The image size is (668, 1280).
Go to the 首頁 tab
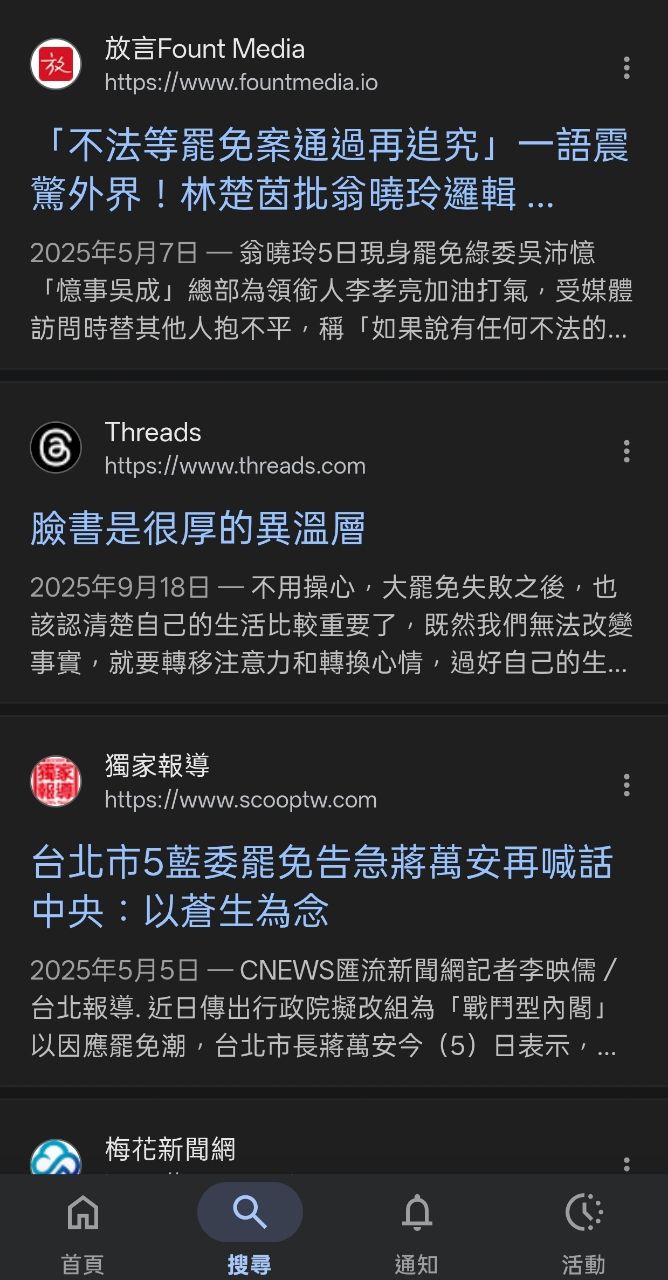tap(83, 1229)
